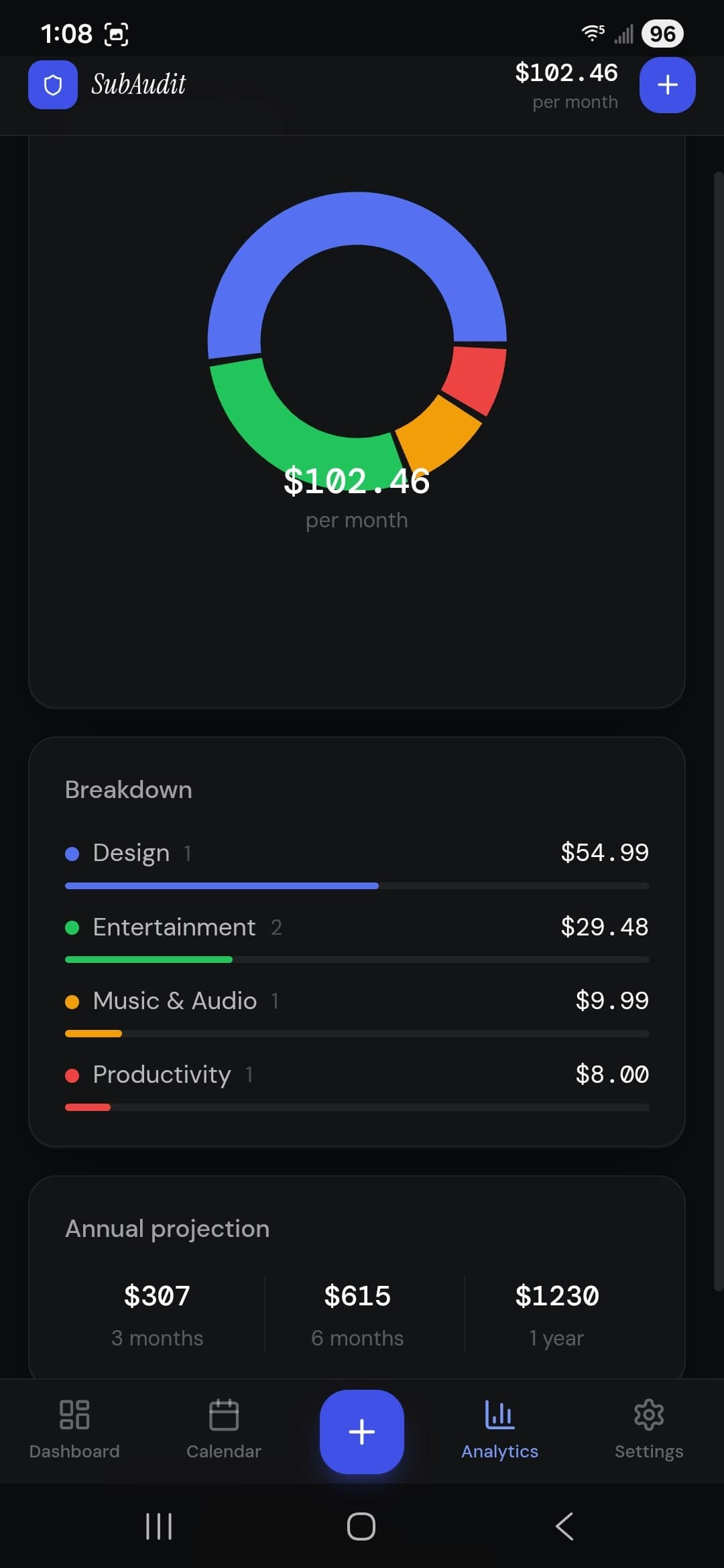The width and height of the screenshot is (724, 1568).
Task: Open the Calendar icon in bottom navigation
Action: pyautogui.click(x=224, y=1415)
